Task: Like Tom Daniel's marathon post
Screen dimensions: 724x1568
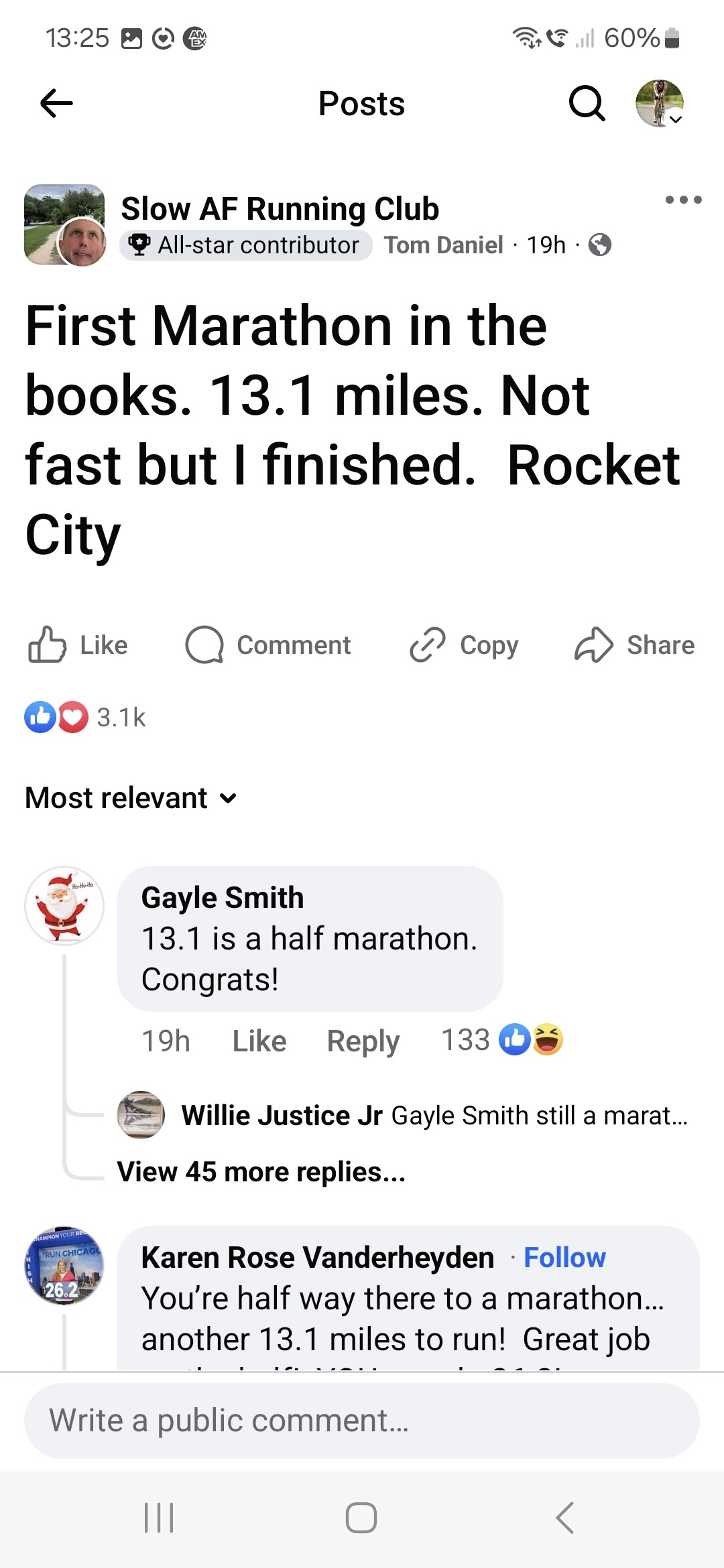Action: [x=78, y=645]
